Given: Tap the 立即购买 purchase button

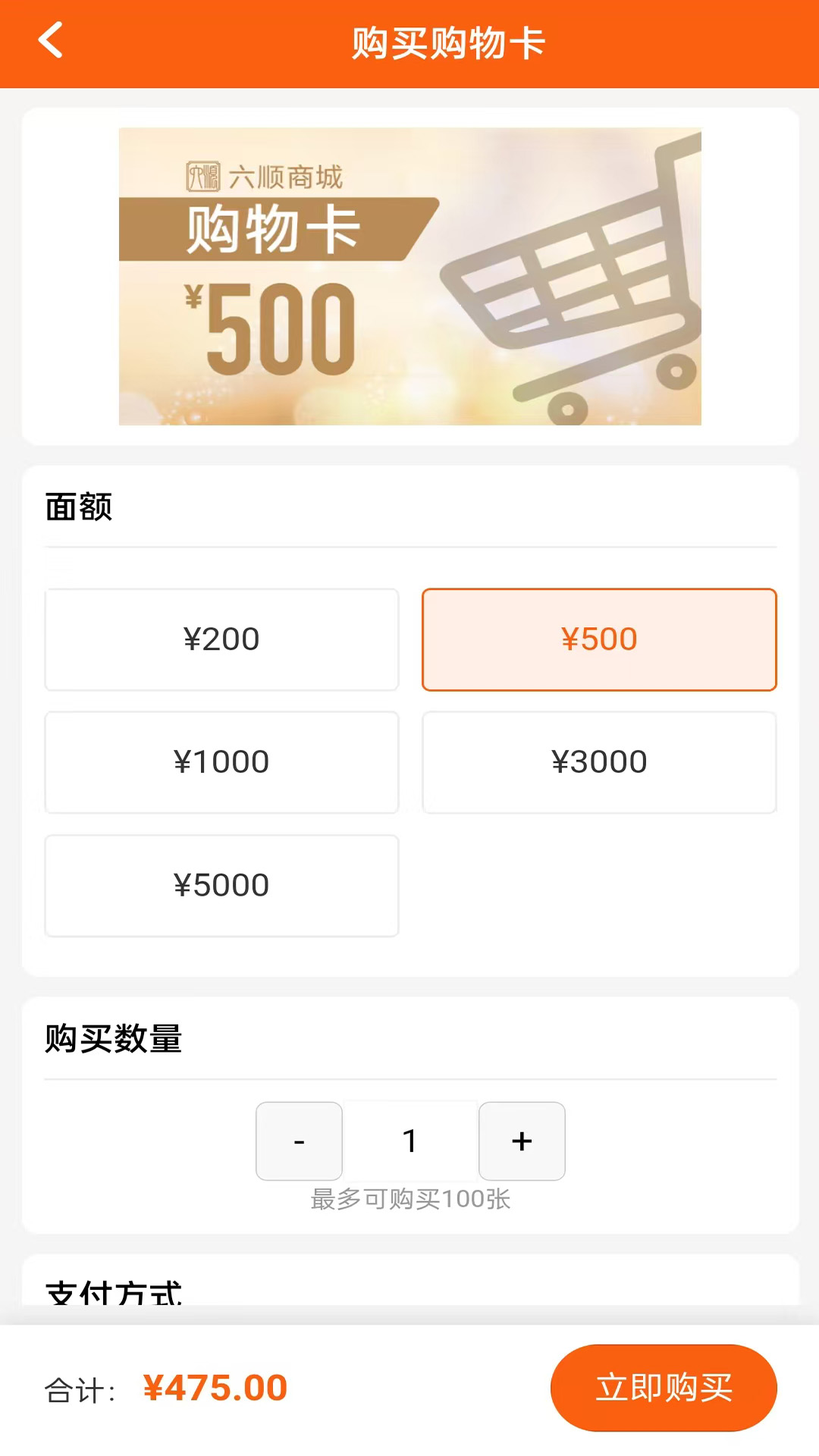Looking at the screenshot, I should click(664, 1388).
